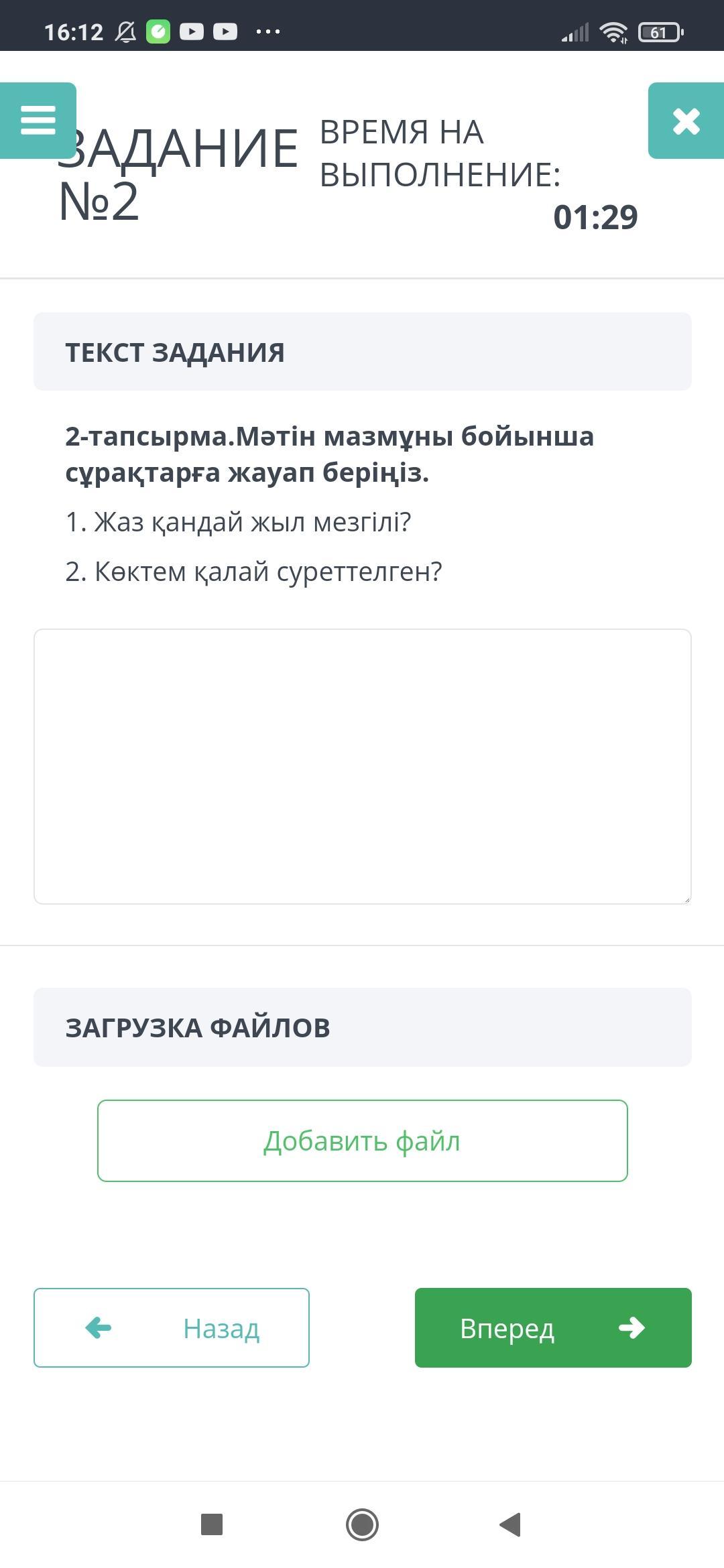
Task: Go to the home screen
Action: click(x=362, y=1524)
